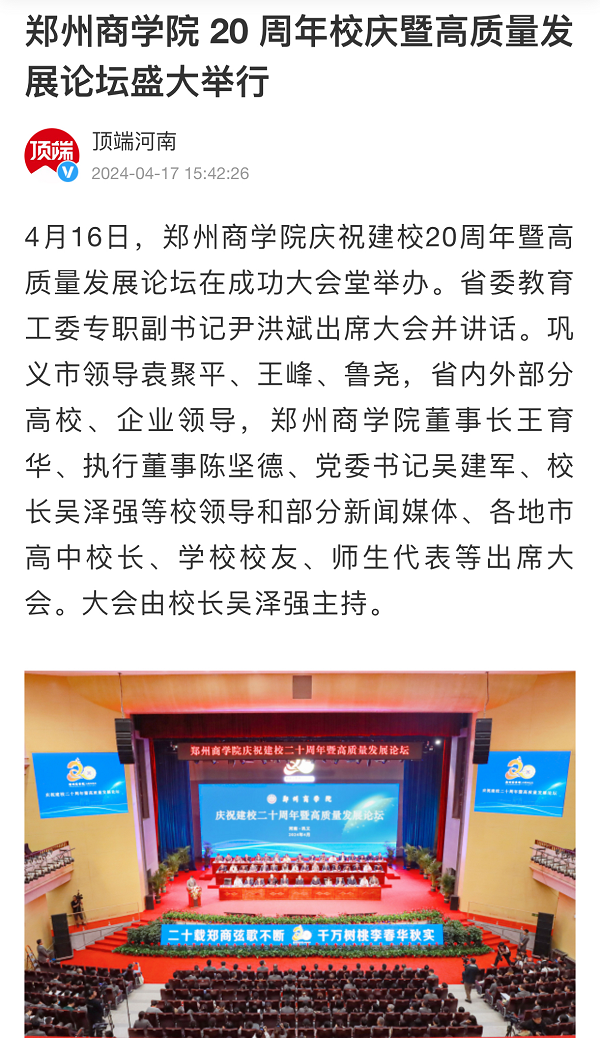Open the 顶端河南 publisher avatar
The width and height of the screenshot is (600, 1038).
51,155
